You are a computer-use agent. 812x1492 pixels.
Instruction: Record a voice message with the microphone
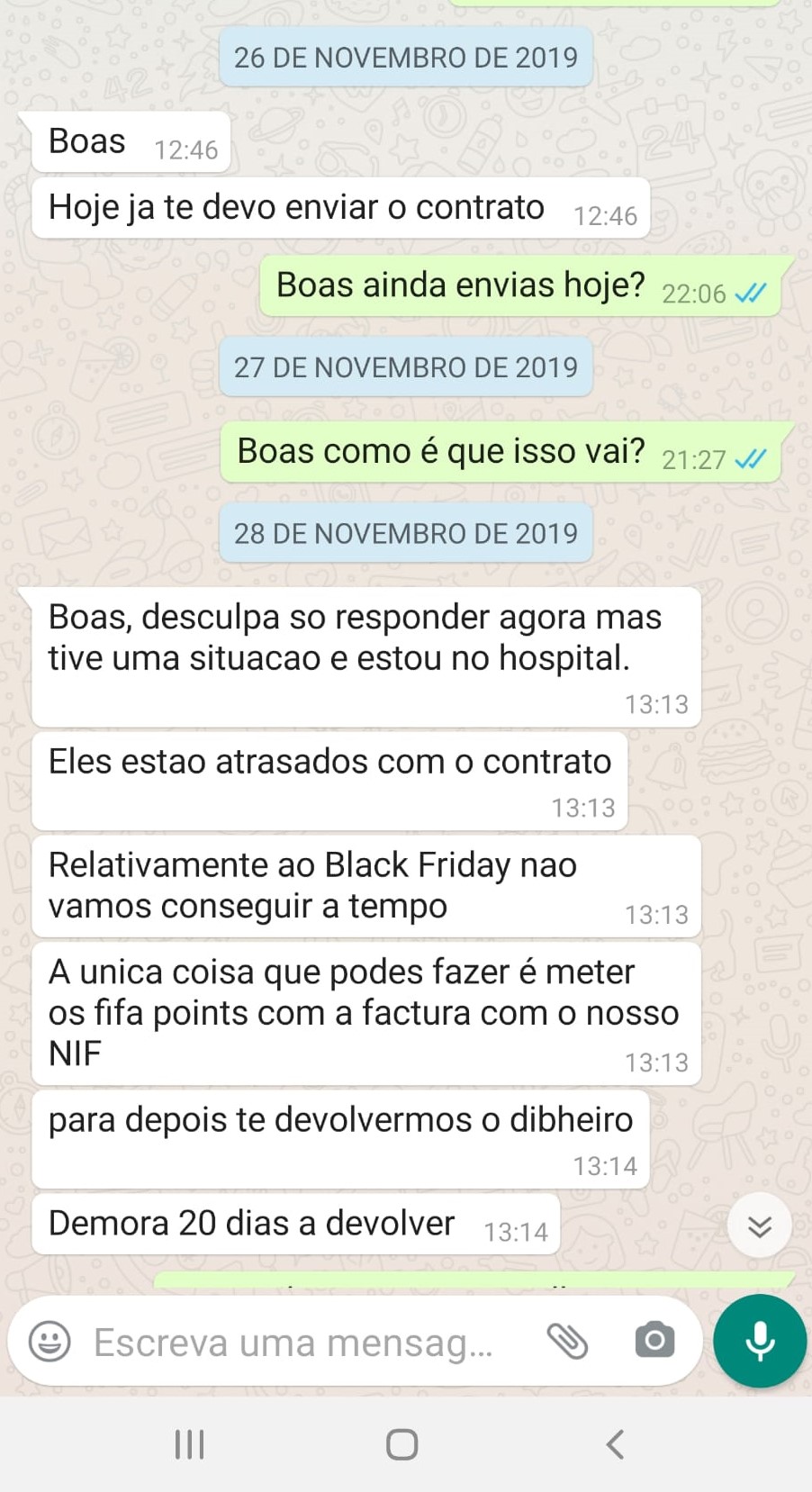coord(760,1341)
